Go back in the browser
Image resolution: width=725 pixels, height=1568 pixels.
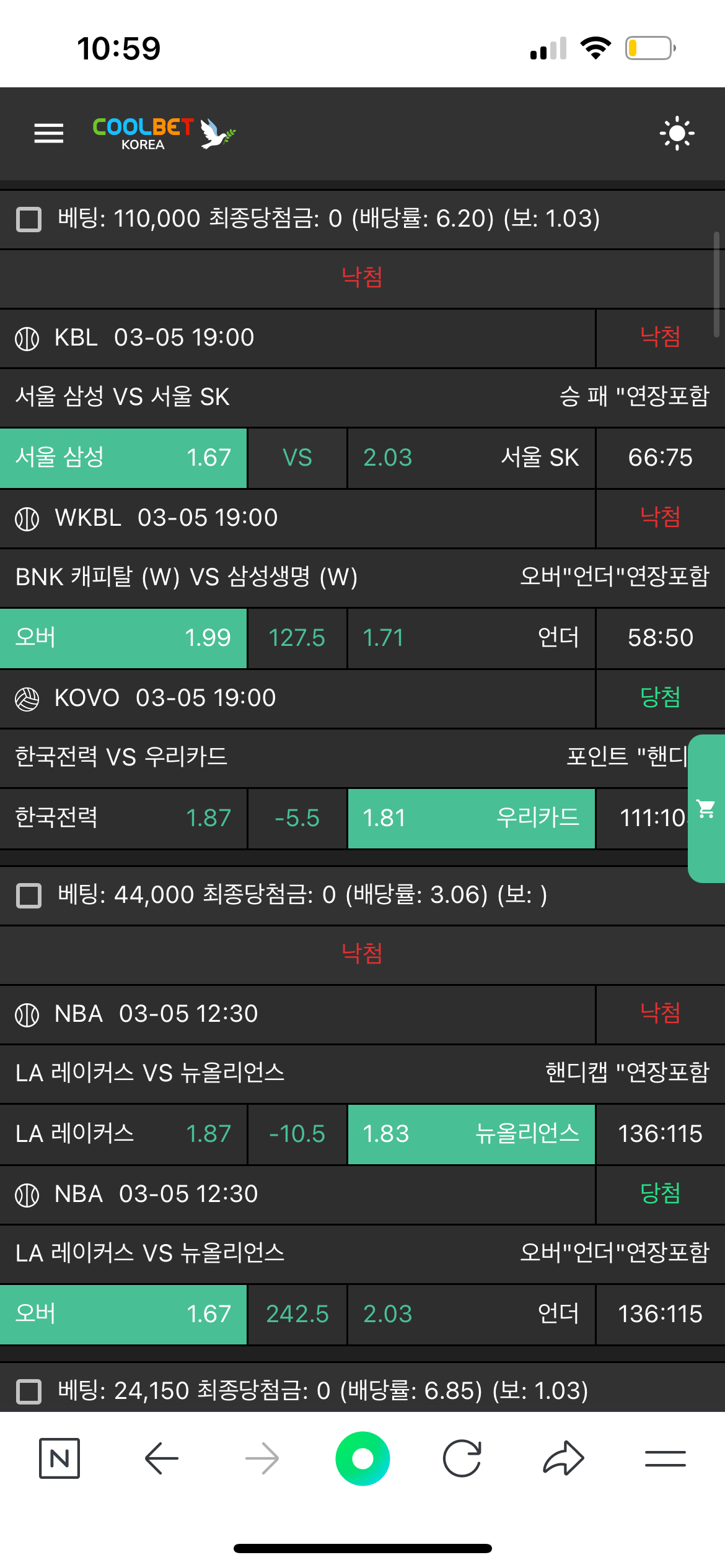[162, 1459]
